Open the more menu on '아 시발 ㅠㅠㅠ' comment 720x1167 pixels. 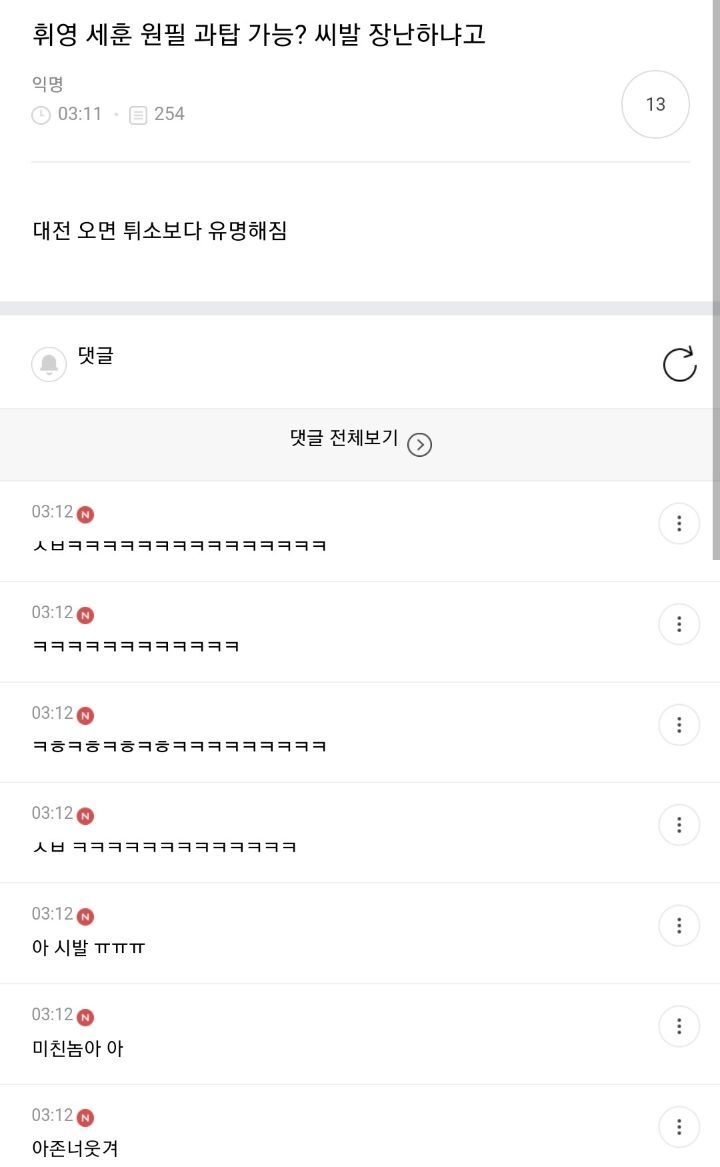(679, 925)
